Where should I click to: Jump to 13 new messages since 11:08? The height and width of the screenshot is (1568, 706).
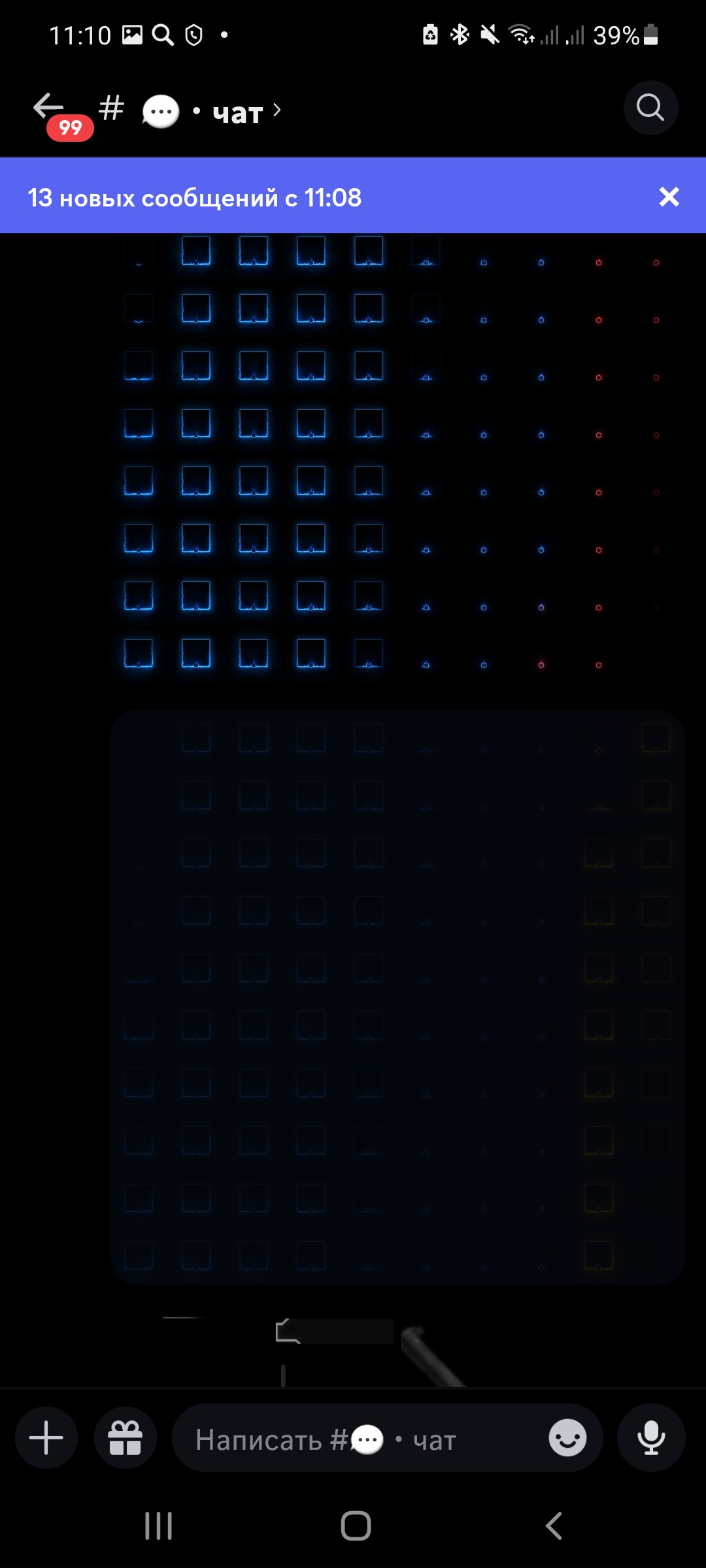(261, 197)
